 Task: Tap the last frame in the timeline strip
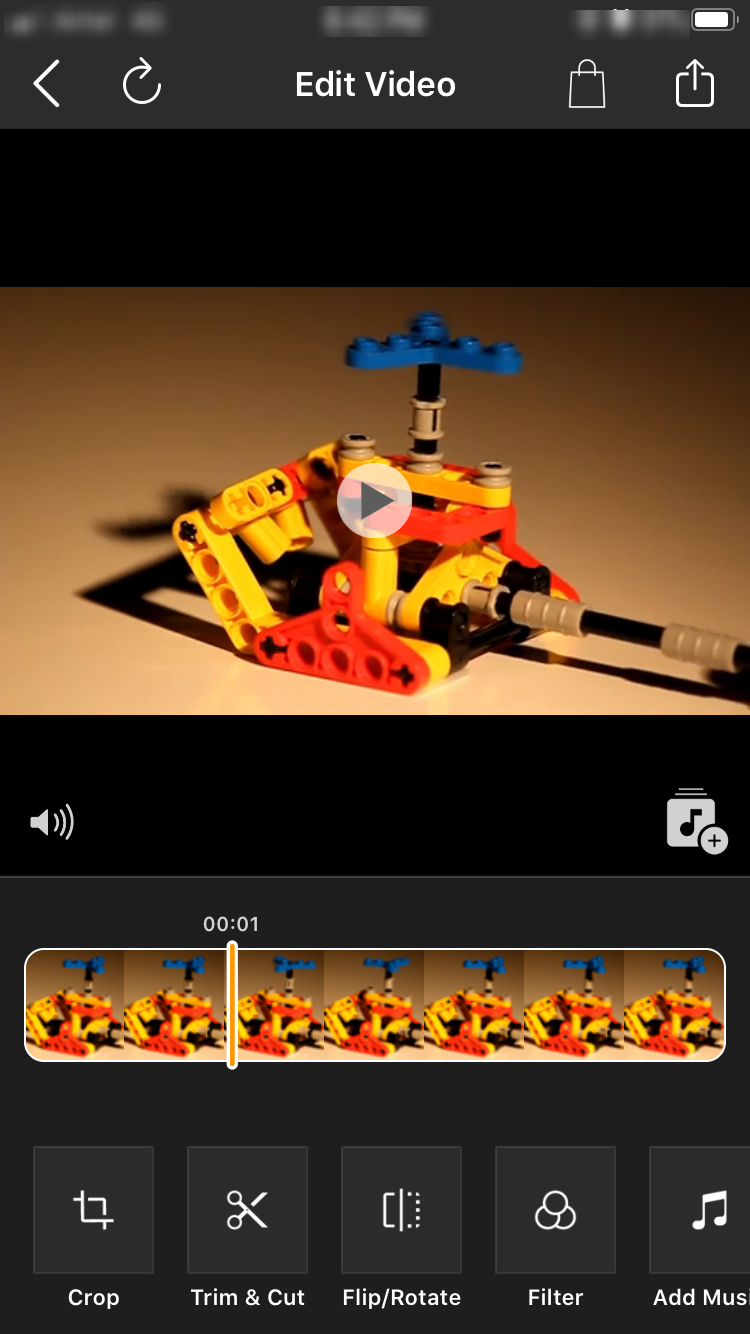pyautogui.click(x=673, y=1004)
